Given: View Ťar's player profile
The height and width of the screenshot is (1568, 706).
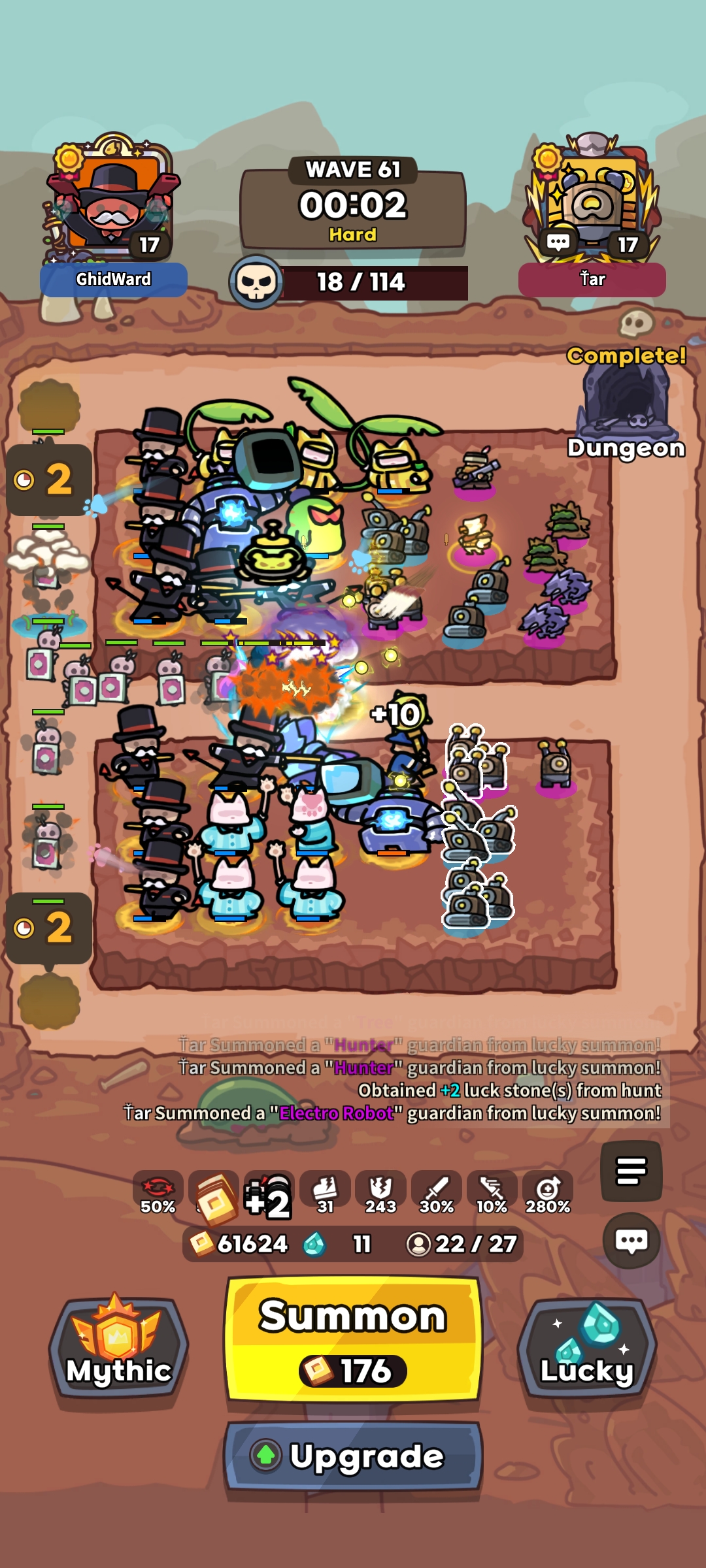Looking at the screenshot, I should 592,216.
